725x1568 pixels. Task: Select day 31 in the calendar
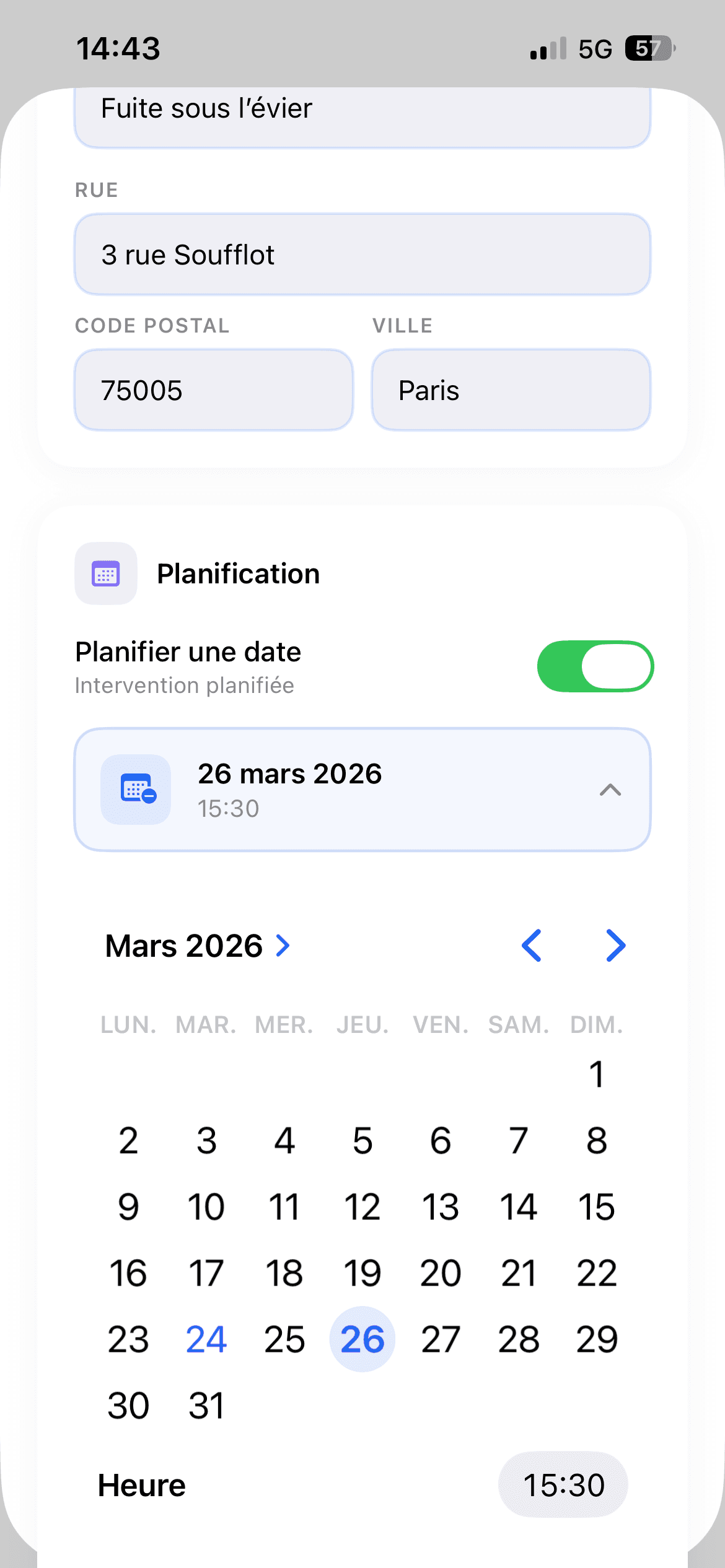(x=206, y=1403)
